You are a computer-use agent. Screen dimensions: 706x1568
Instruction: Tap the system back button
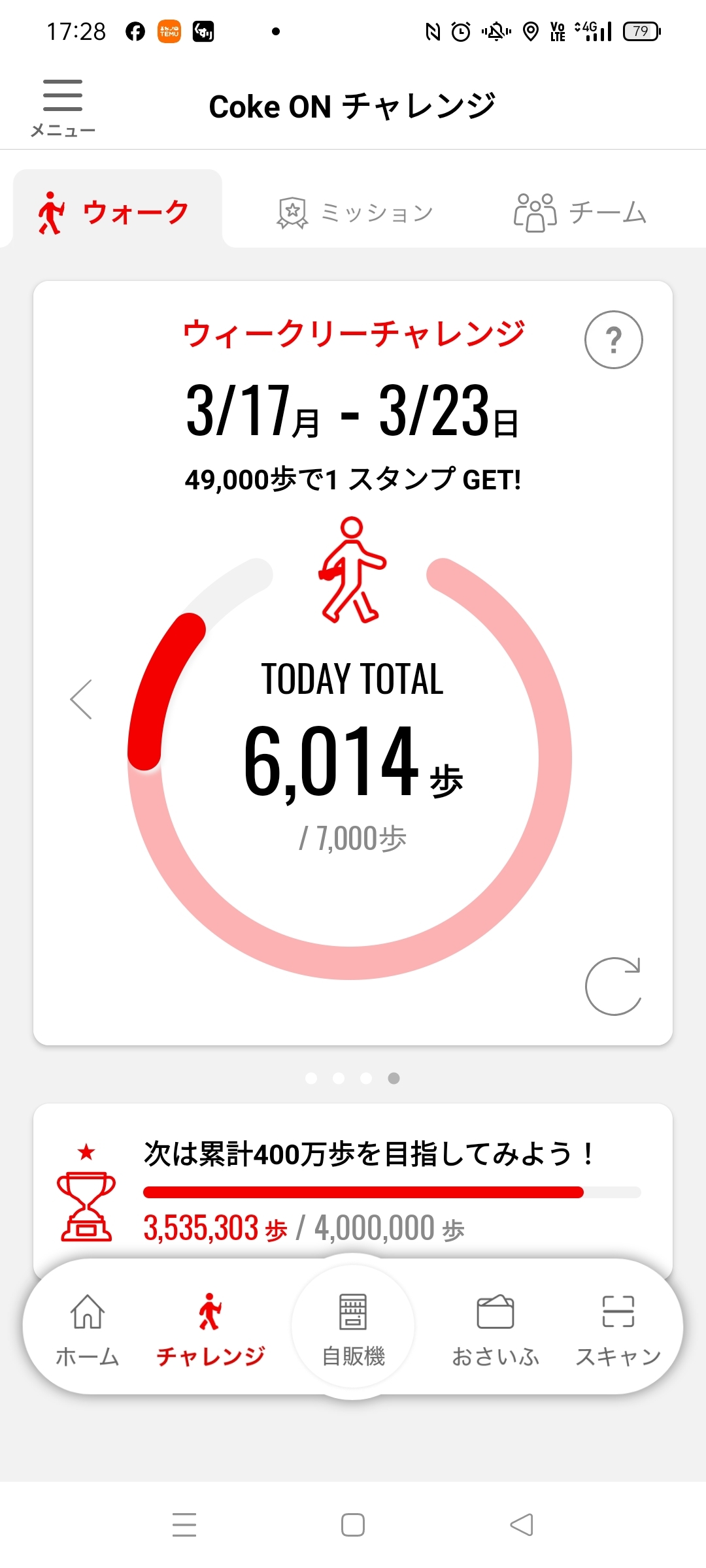(522, 1525)
